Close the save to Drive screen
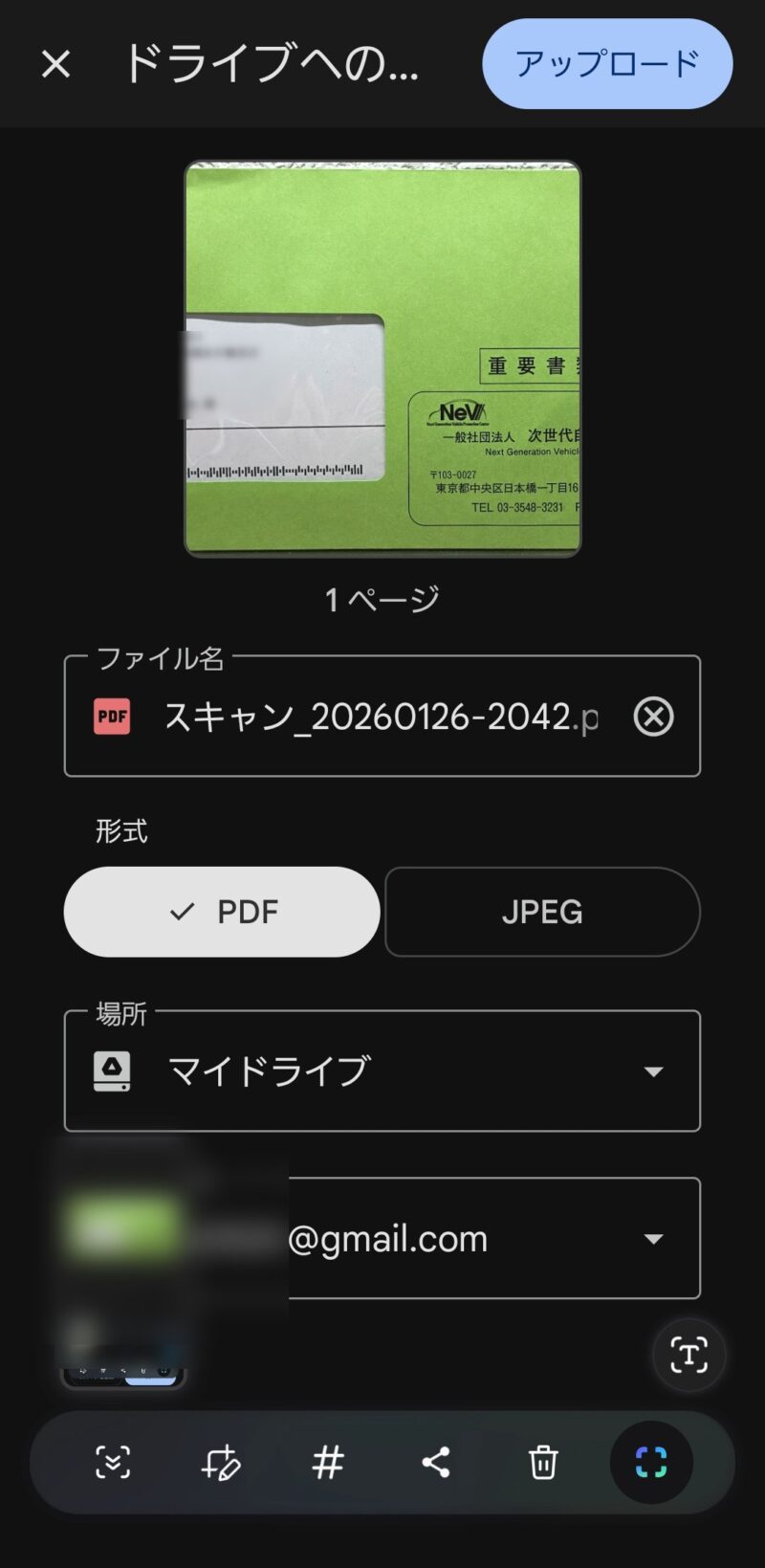Screen dimensions: 765x1568 point(55,64)
